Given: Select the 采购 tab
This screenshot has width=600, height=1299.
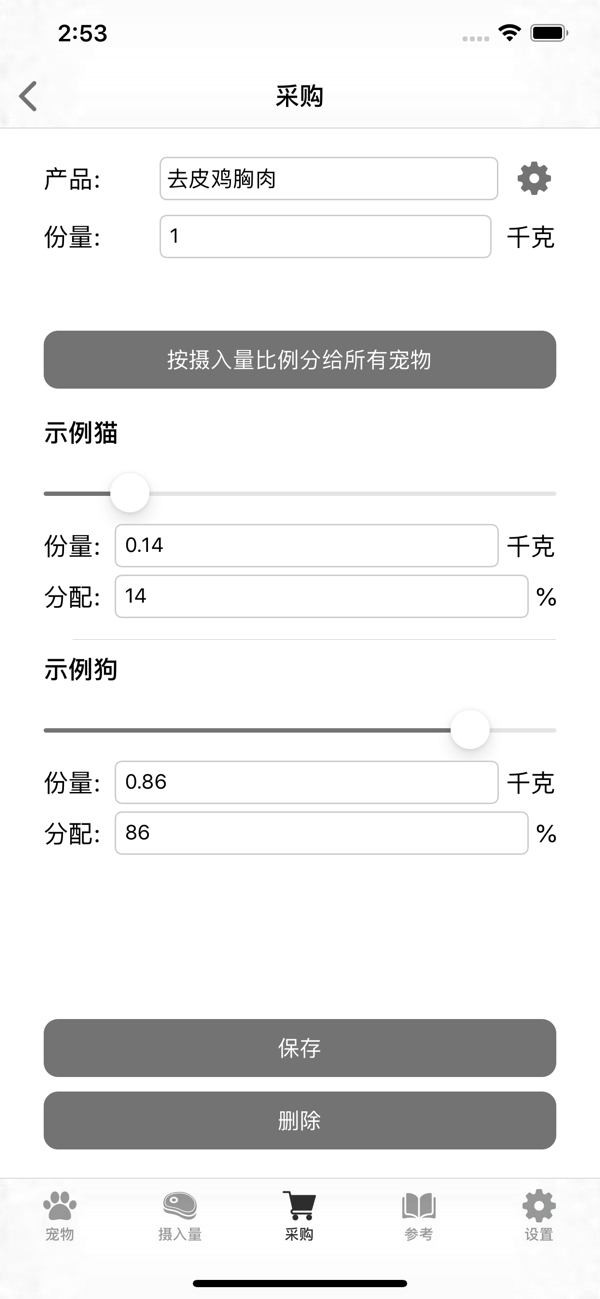Looking at the screenshot, I should tap(300, 1215).
